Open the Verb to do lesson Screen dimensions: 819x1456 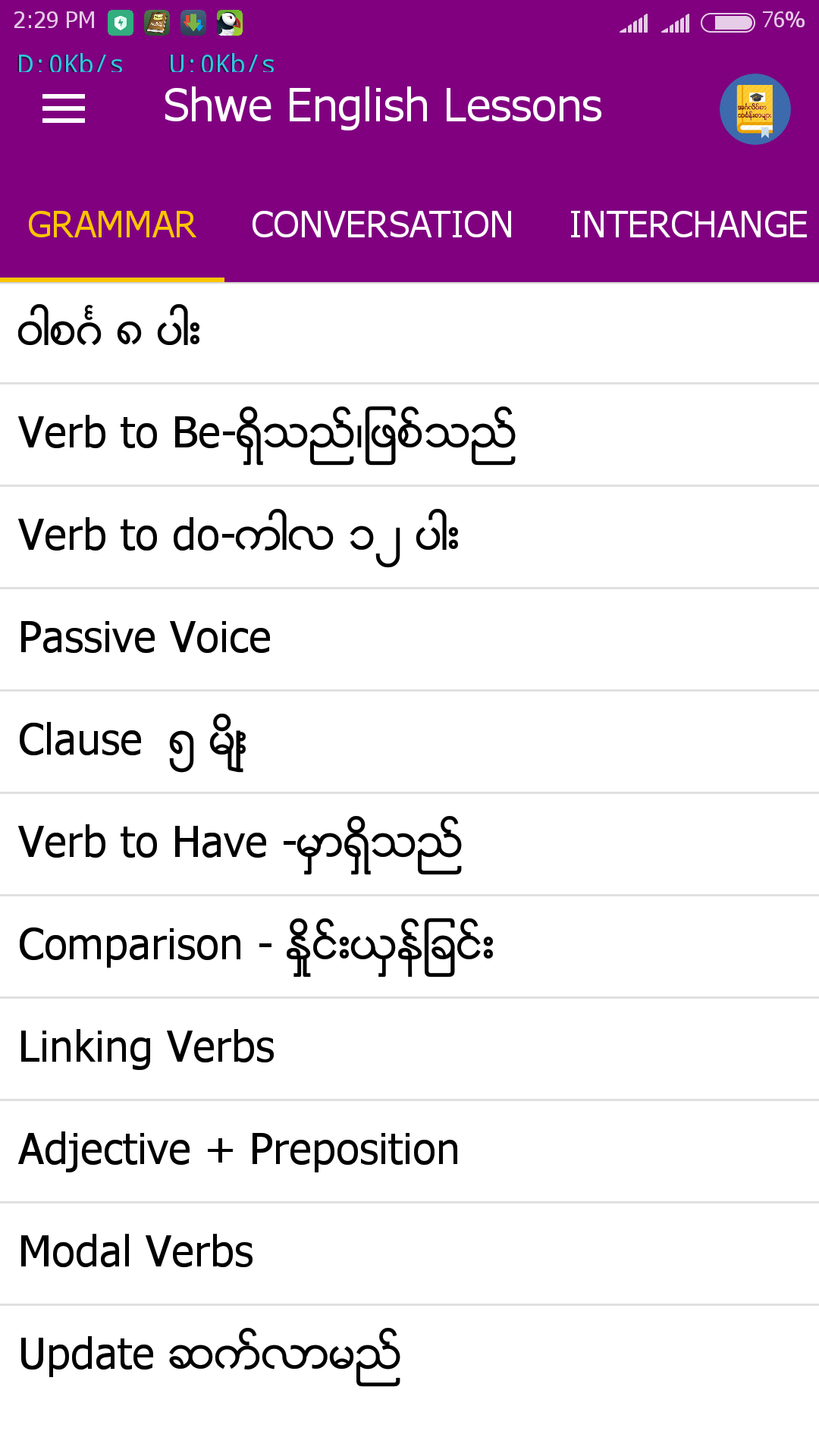(409, 537)
